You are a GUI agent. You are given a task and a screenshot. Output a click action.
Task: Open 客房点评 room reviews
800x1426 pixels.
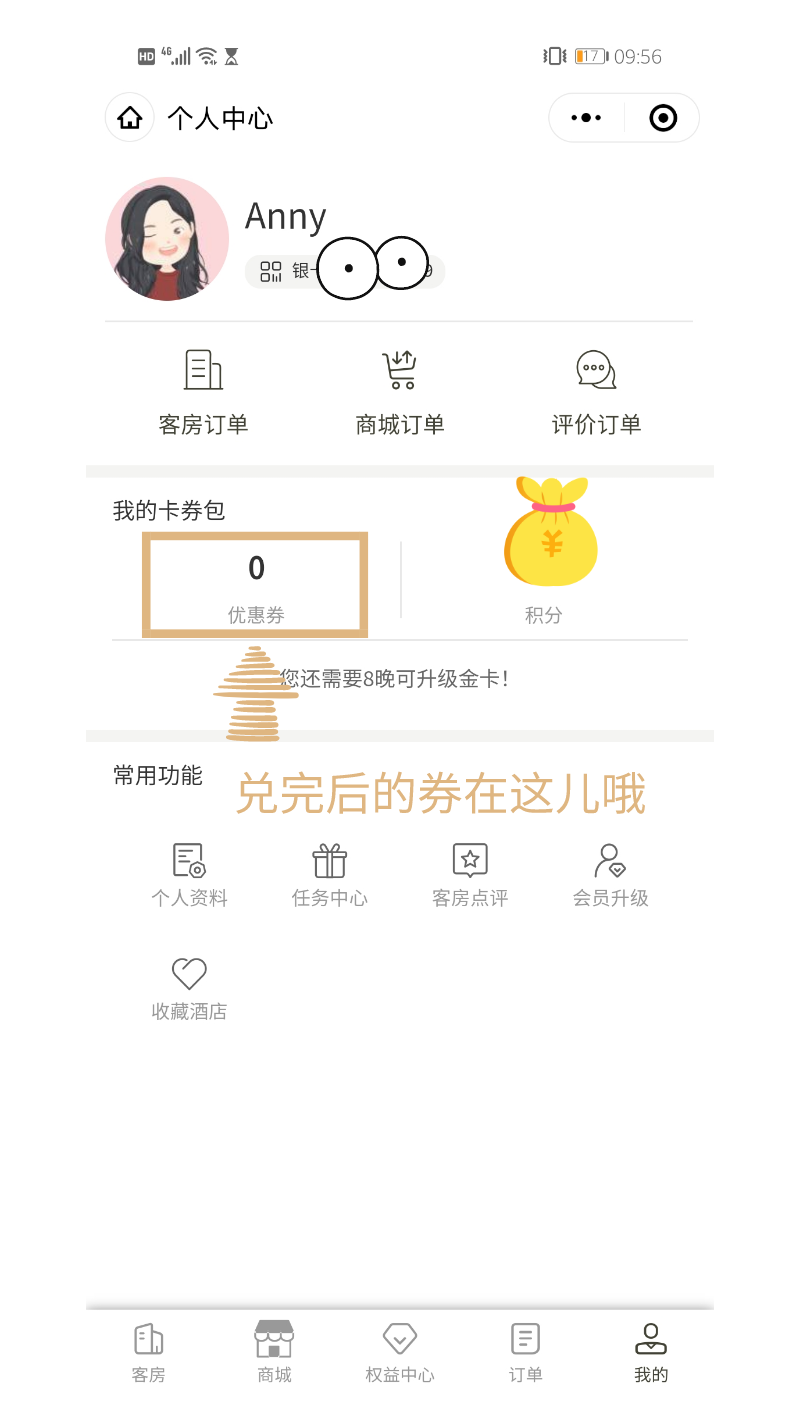[x=470, y=875]
